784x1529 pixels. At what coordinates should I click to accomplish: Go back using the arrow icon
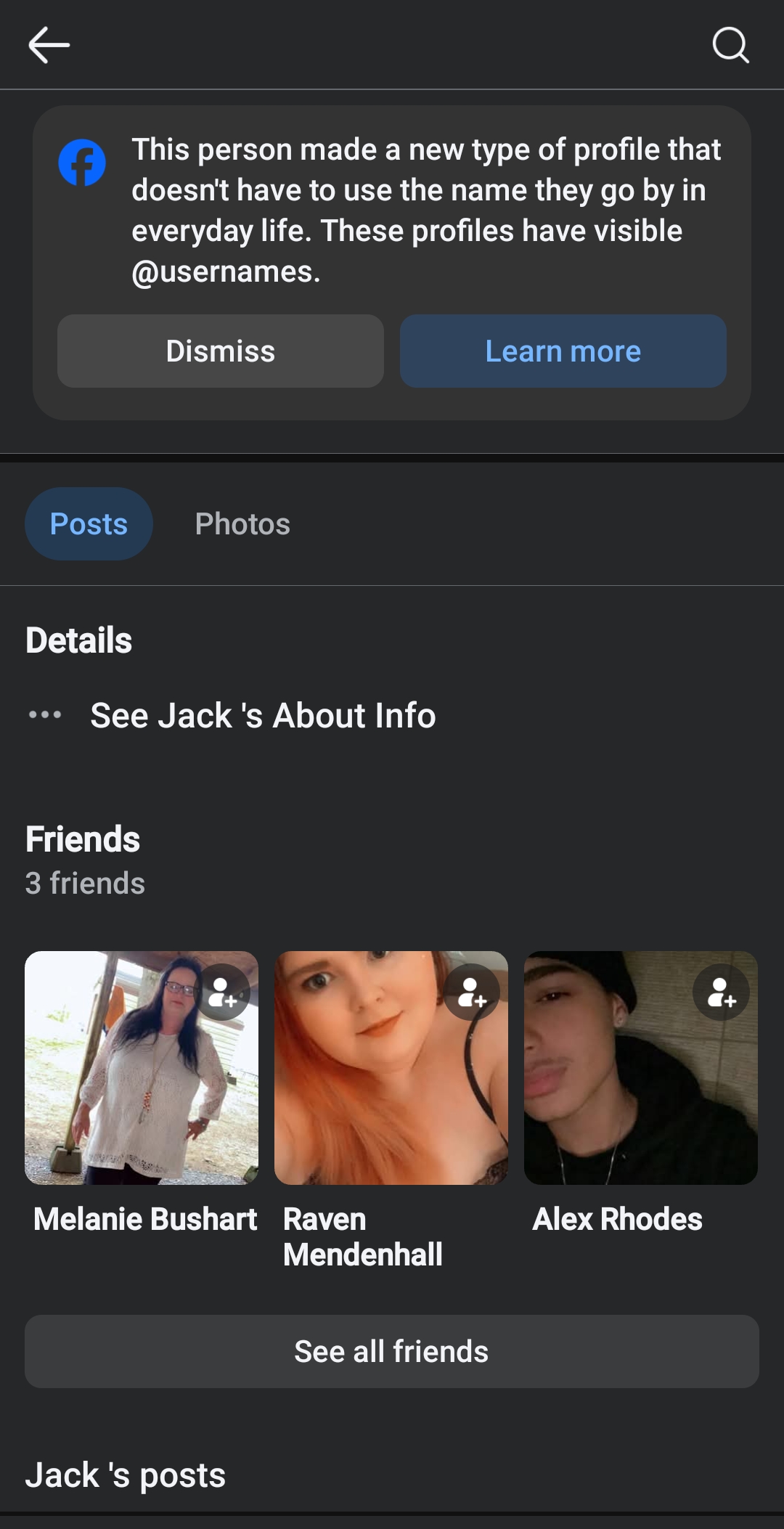tap(49, 45)
